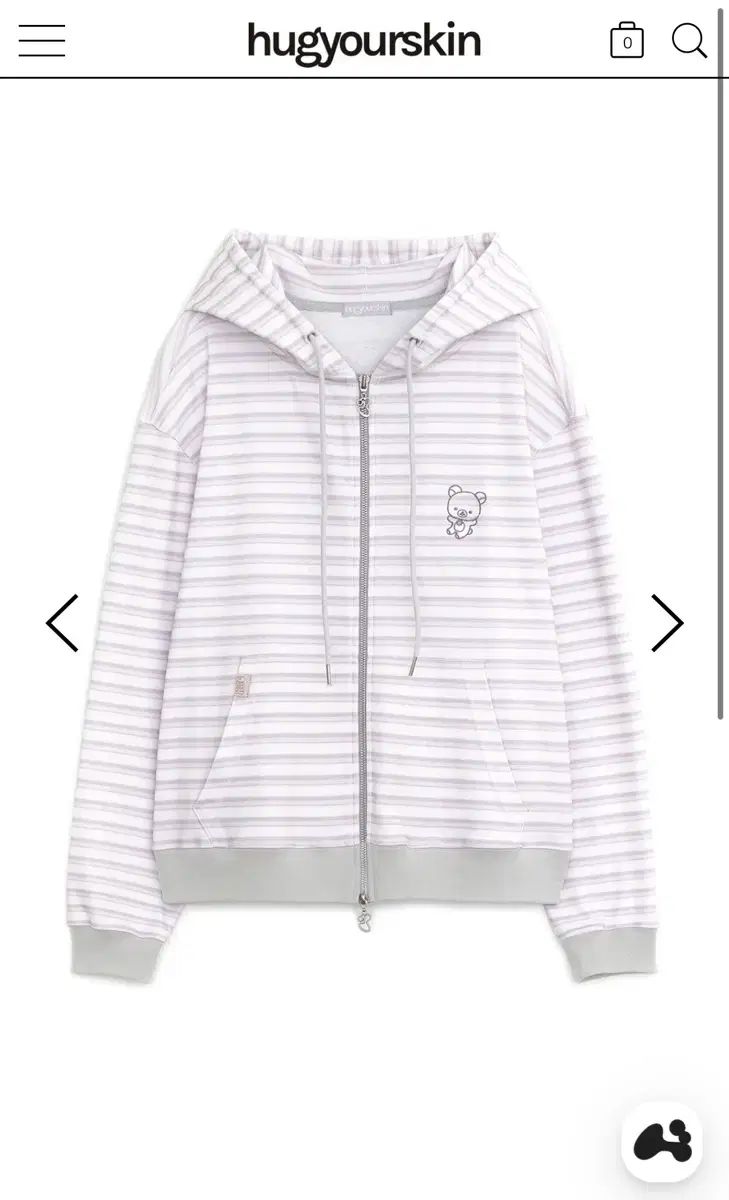Go to hugyourskin home page
Viewport: 729px width, 1200px height.
(x=364, y=42)
